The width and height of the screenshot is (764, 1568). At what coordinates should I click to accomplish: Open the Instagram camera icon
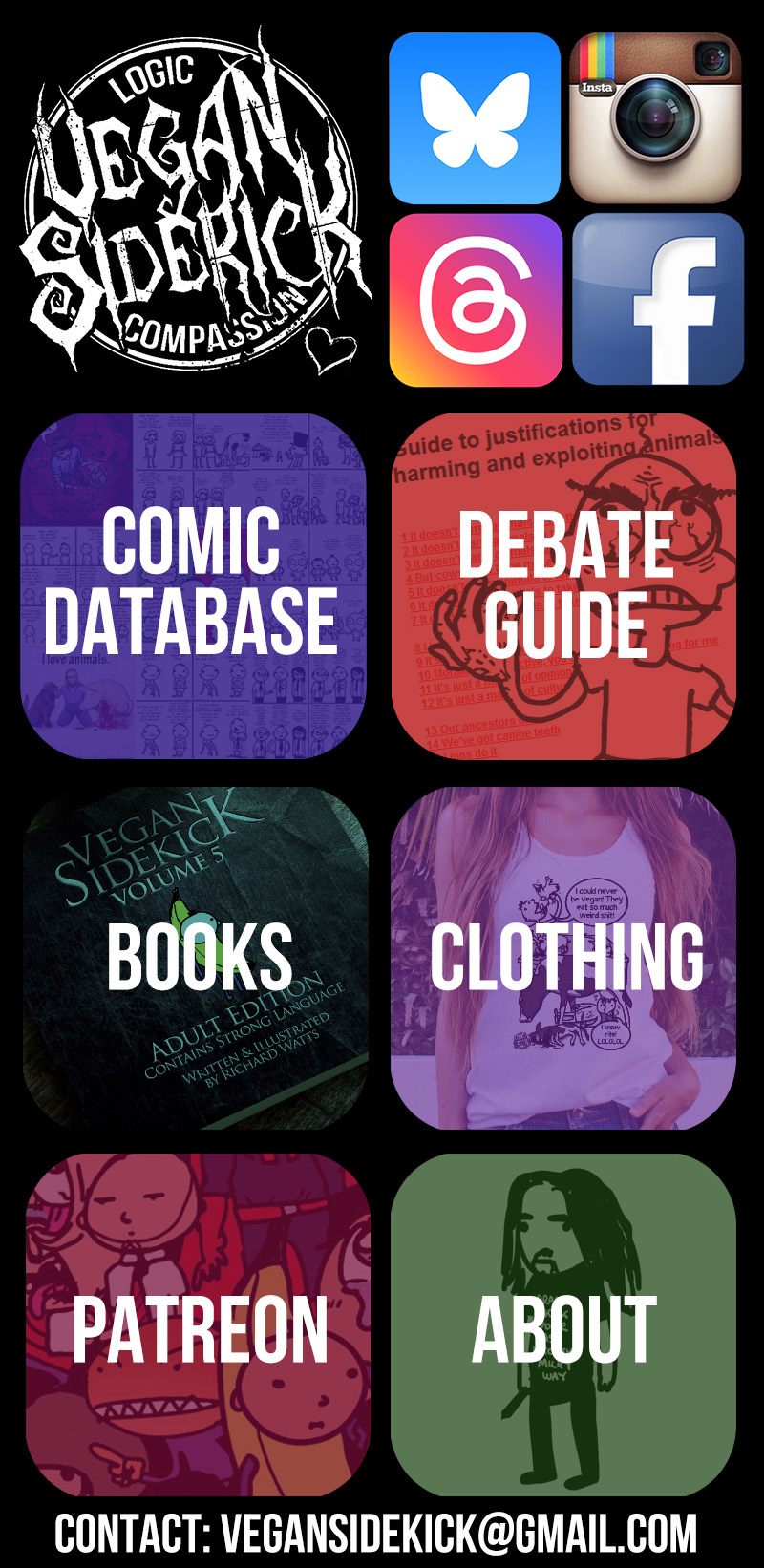[655, 118]
